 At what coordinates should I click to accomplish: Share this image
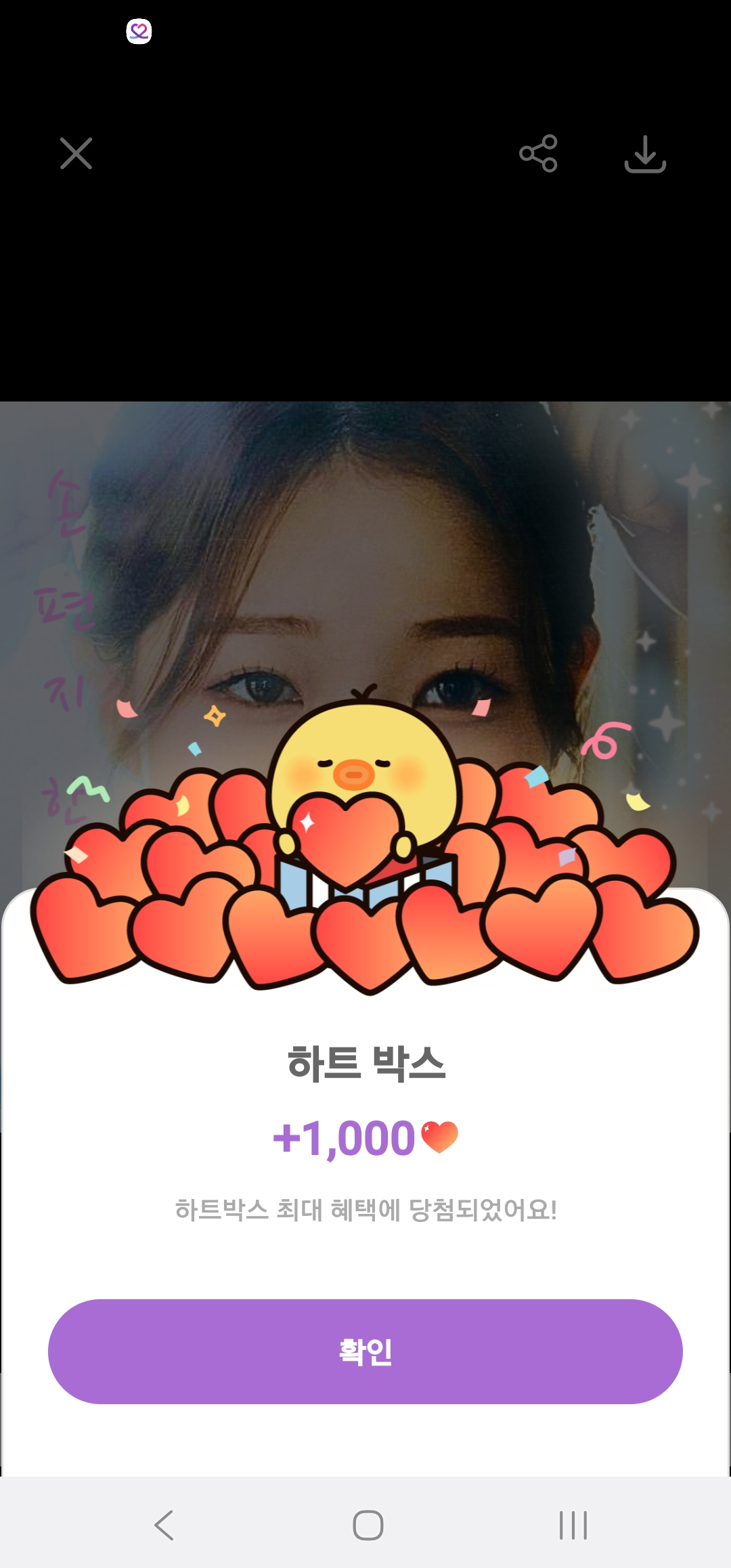click(538, 154)
